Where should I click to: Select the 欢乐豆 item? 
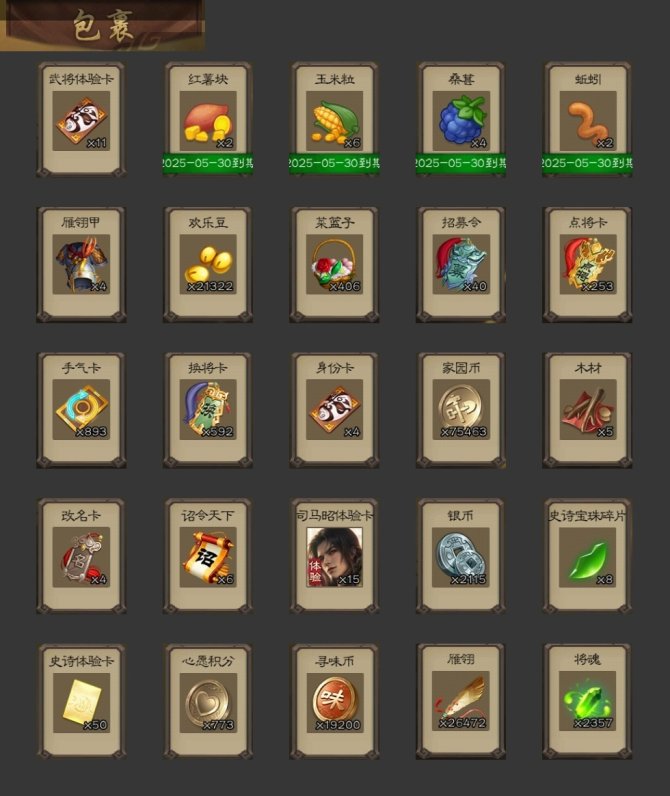coord(208,266)
